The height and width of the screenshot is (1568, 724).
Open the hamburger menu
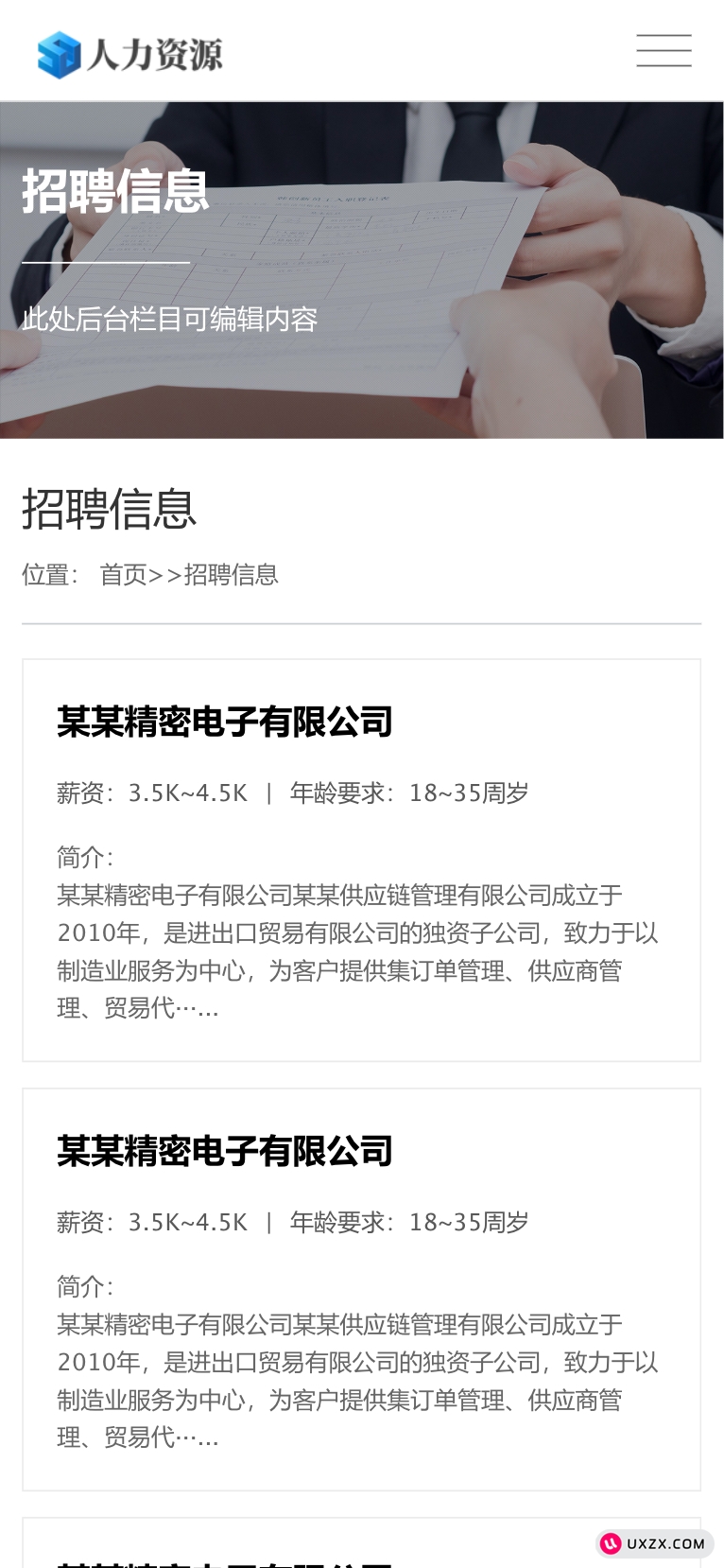click(x=664, y=51)
